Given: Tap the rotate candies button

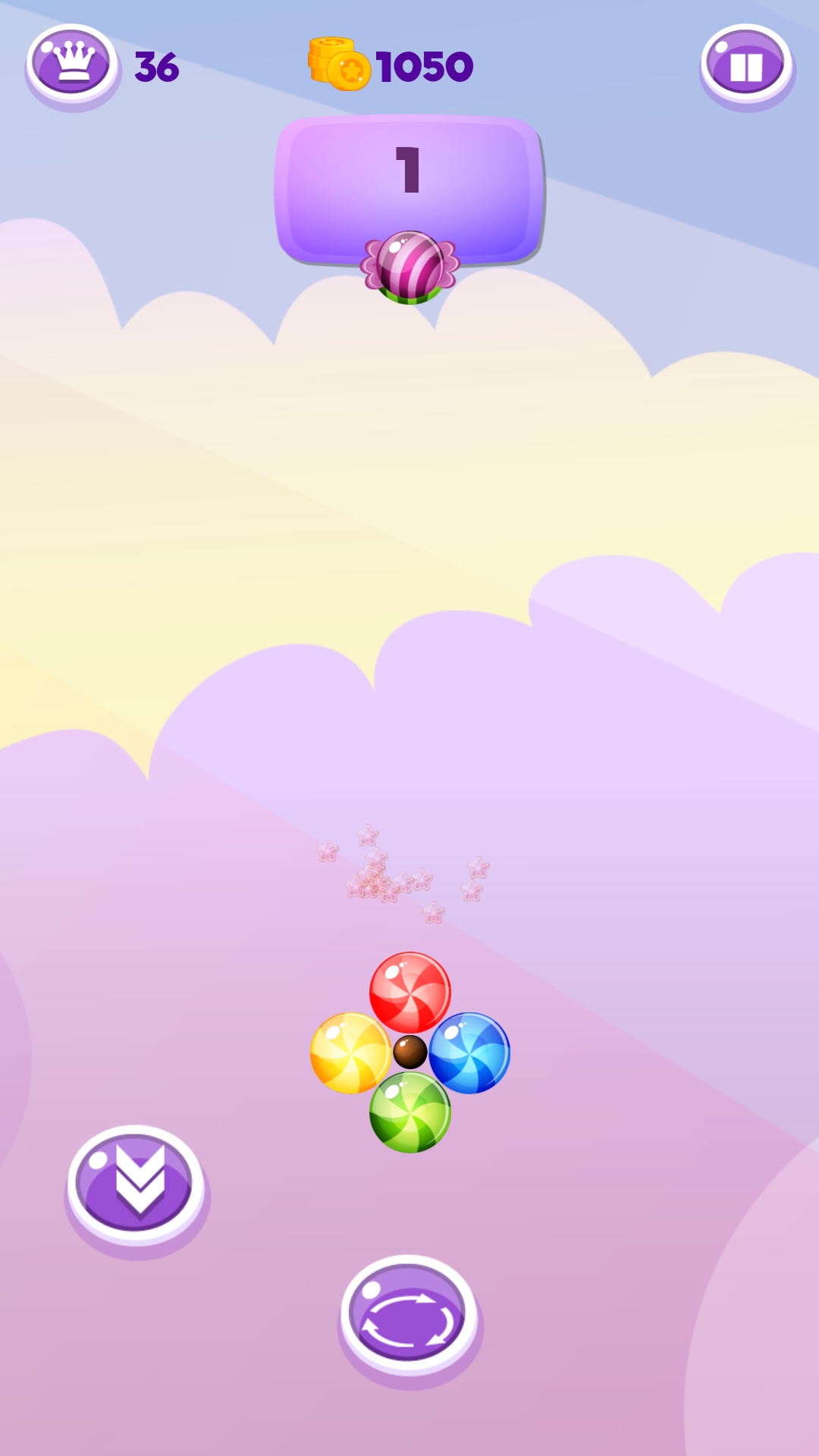Looking at the screenshot, I should coord(409,1318).
